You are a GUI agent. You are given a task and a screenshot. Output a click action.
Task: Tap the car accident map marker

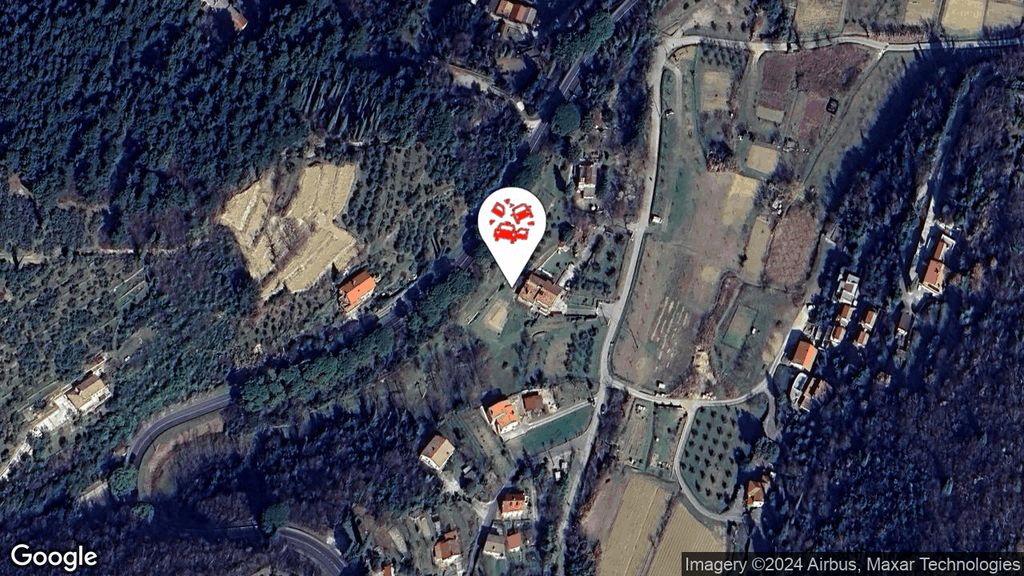[x=511, y=226]
